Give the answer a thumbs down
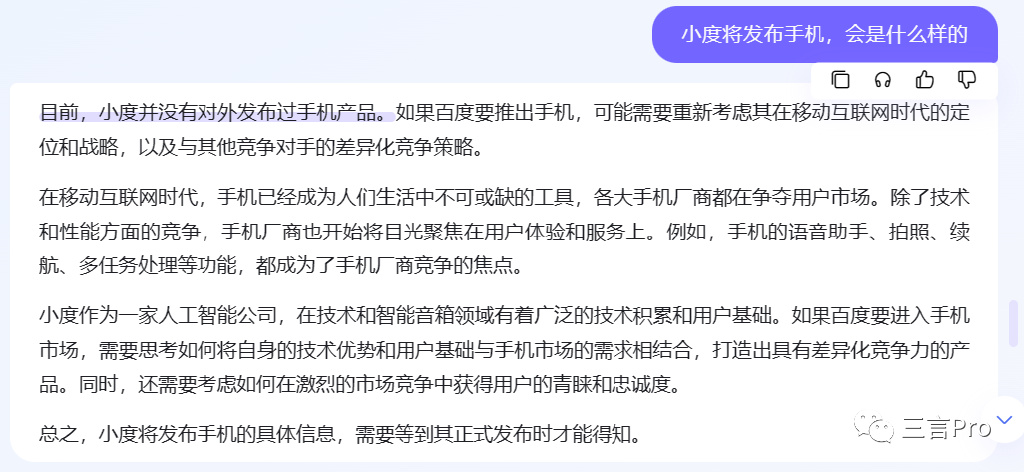 tap(966, 79)
